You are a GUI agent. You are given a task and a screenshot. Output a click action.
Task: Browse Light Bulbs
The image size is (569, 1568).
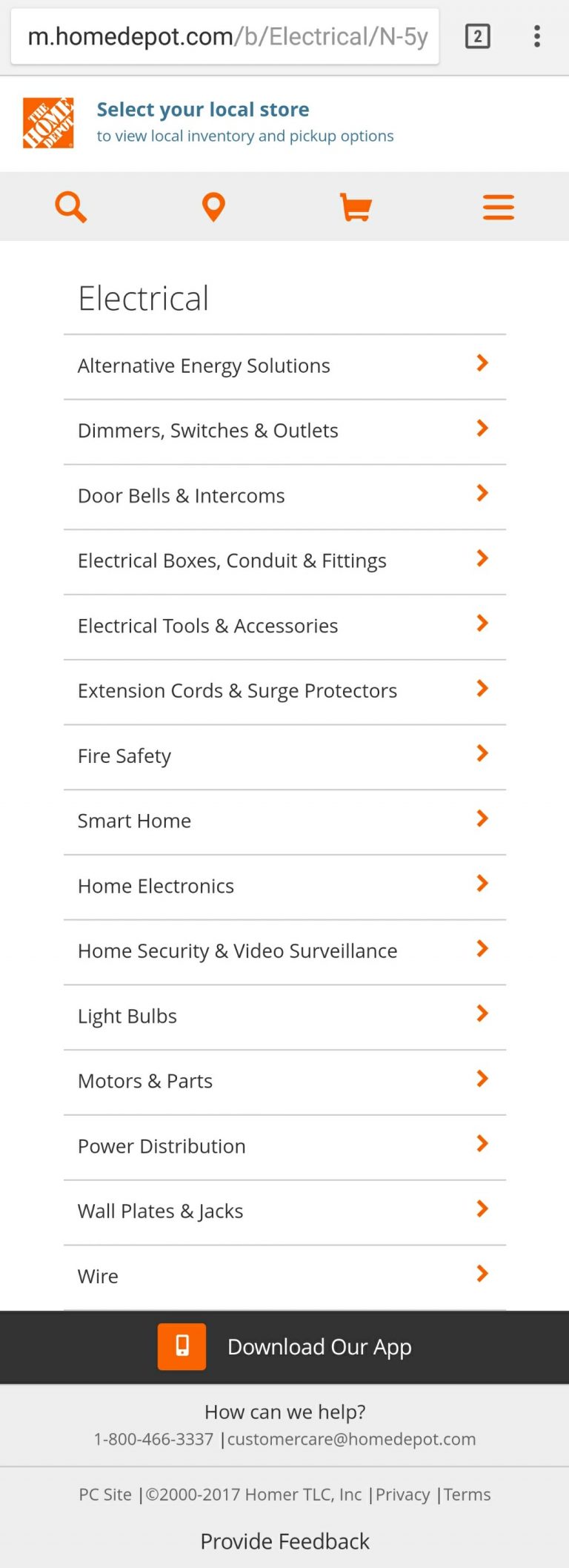click(x=284, y=1016)
